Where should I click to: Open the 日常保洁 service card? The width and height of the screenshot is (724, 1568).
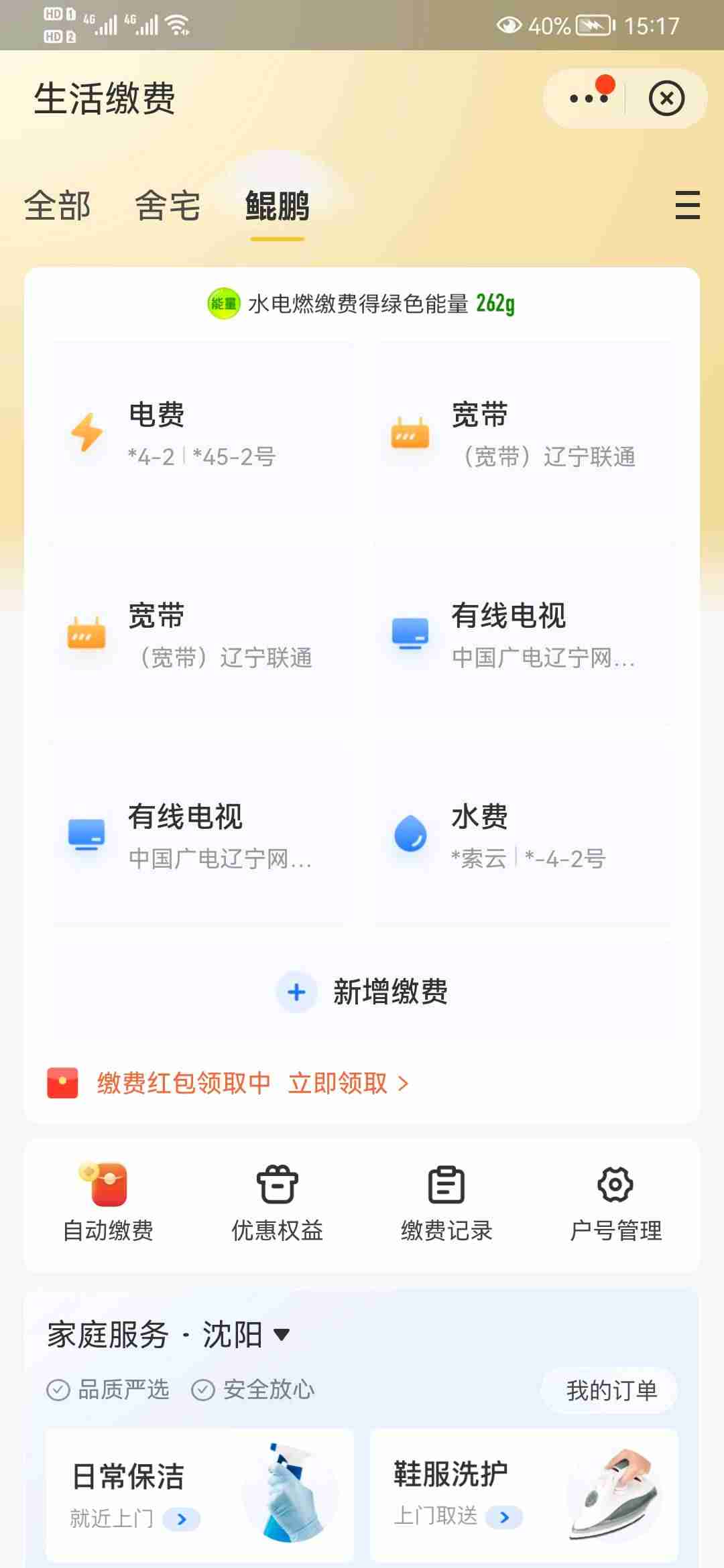tap(200, 1495)
